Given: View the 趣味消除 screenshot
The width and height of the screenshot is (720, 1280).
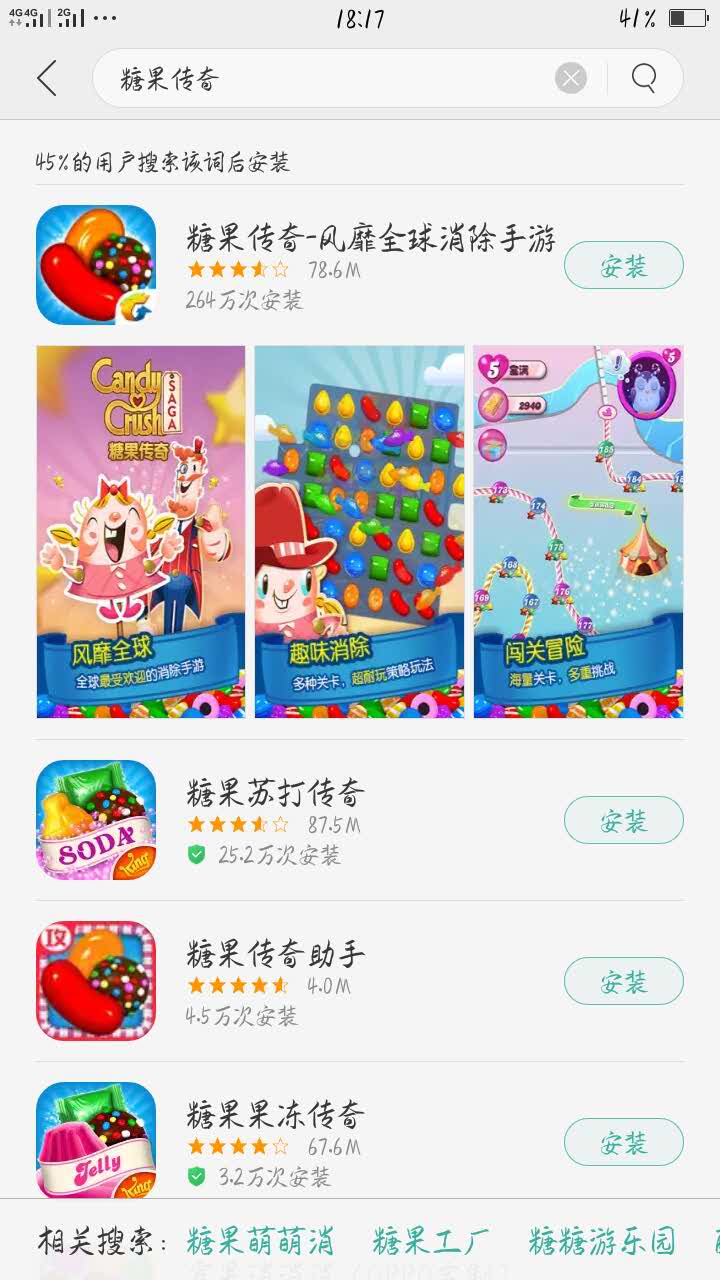Looking at the screenshot, I should (359, 531).
